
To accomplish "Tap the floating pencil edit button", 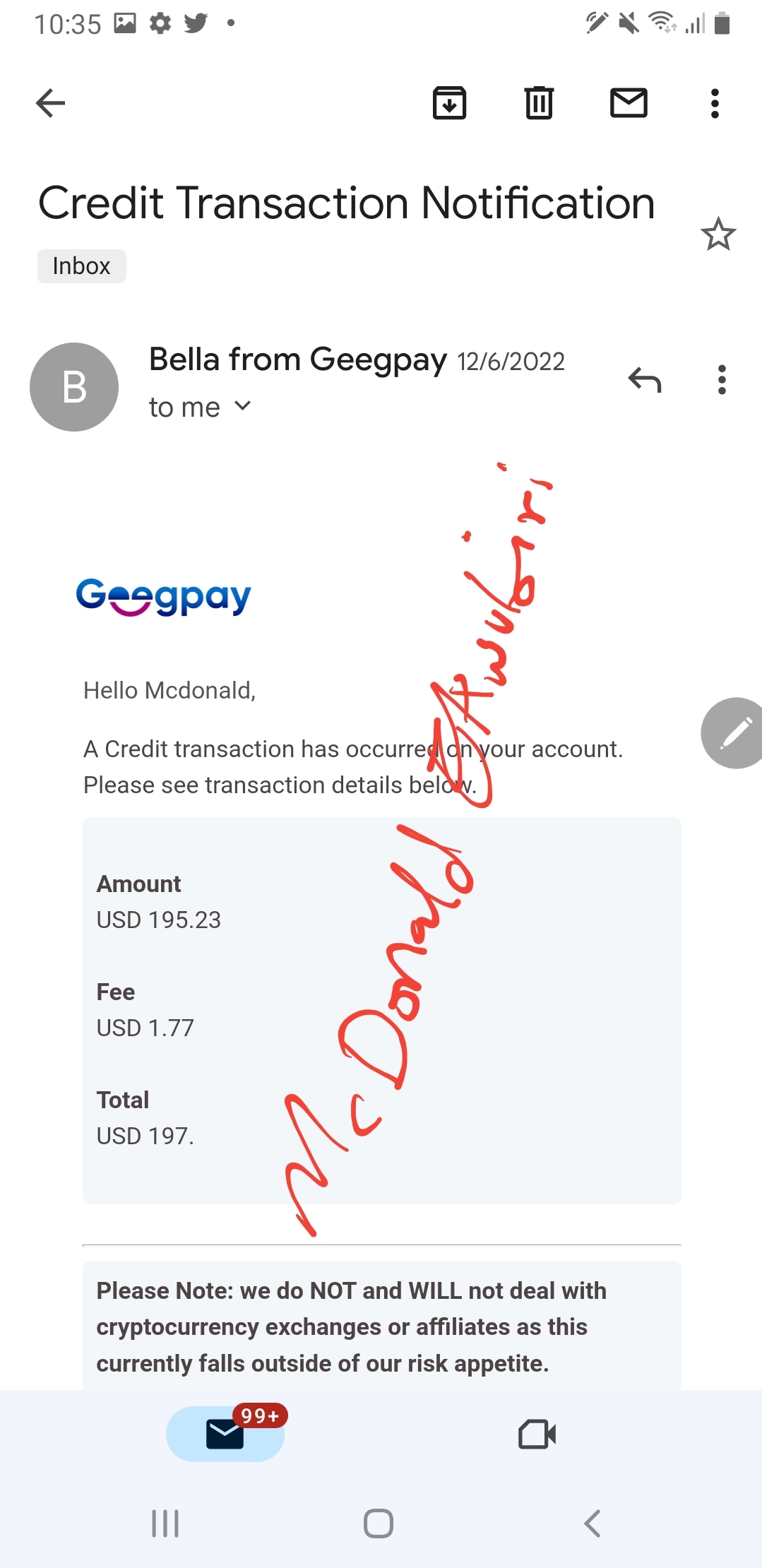I will click(733, 733).
